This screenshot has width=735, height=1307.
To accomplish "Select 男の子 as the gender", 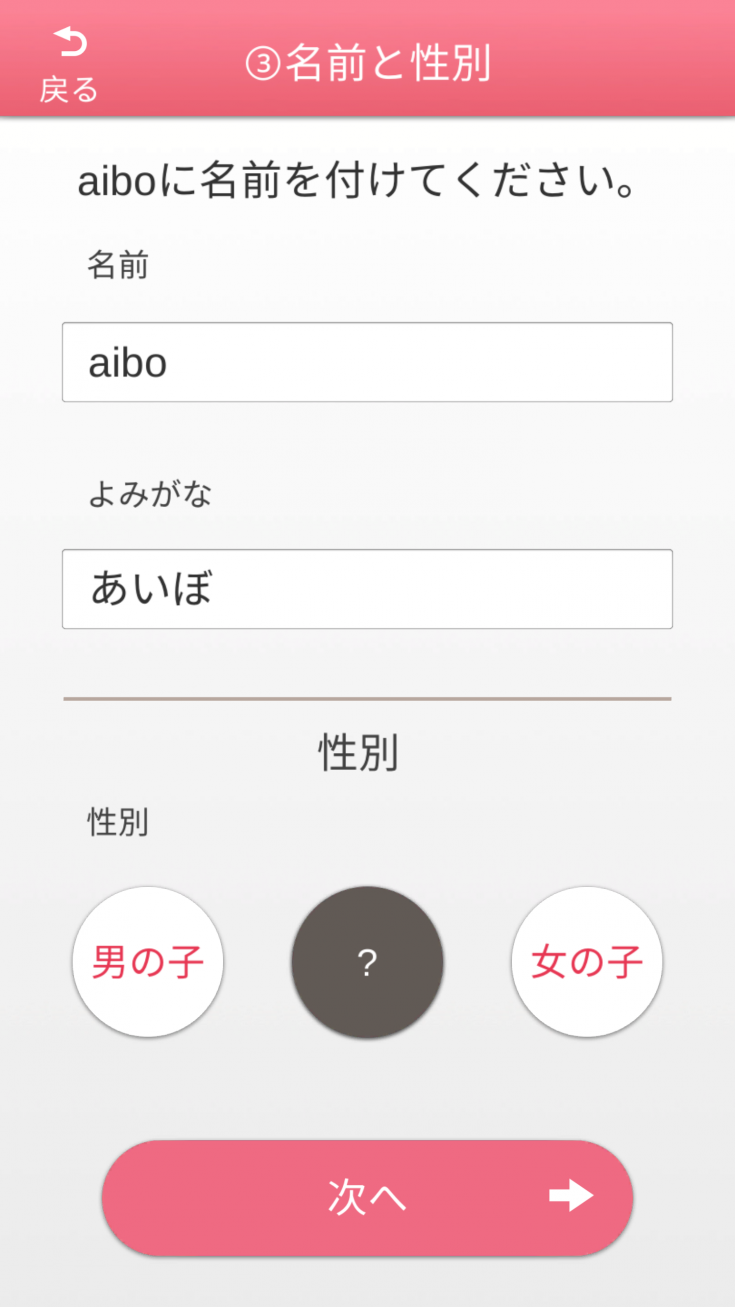I will point(148,962).
